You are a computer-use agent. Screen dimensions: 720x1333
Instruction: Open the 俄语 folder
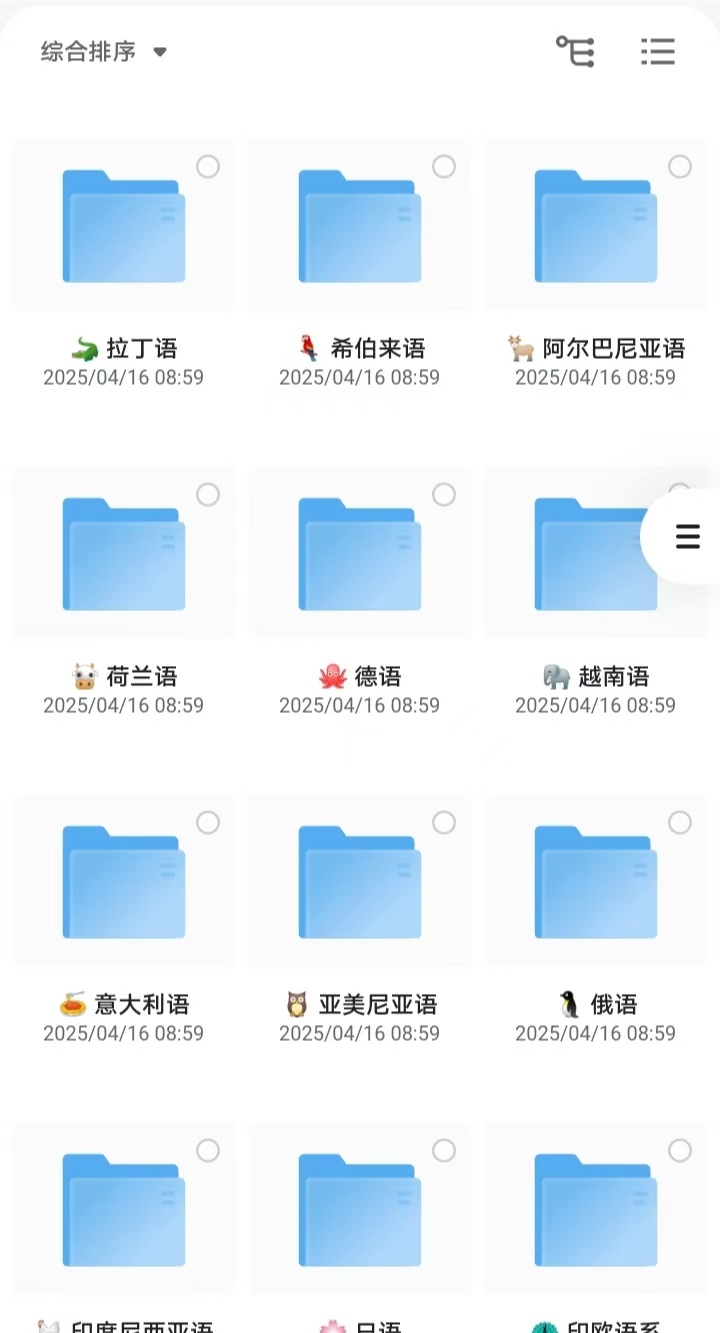pos(596,882)
